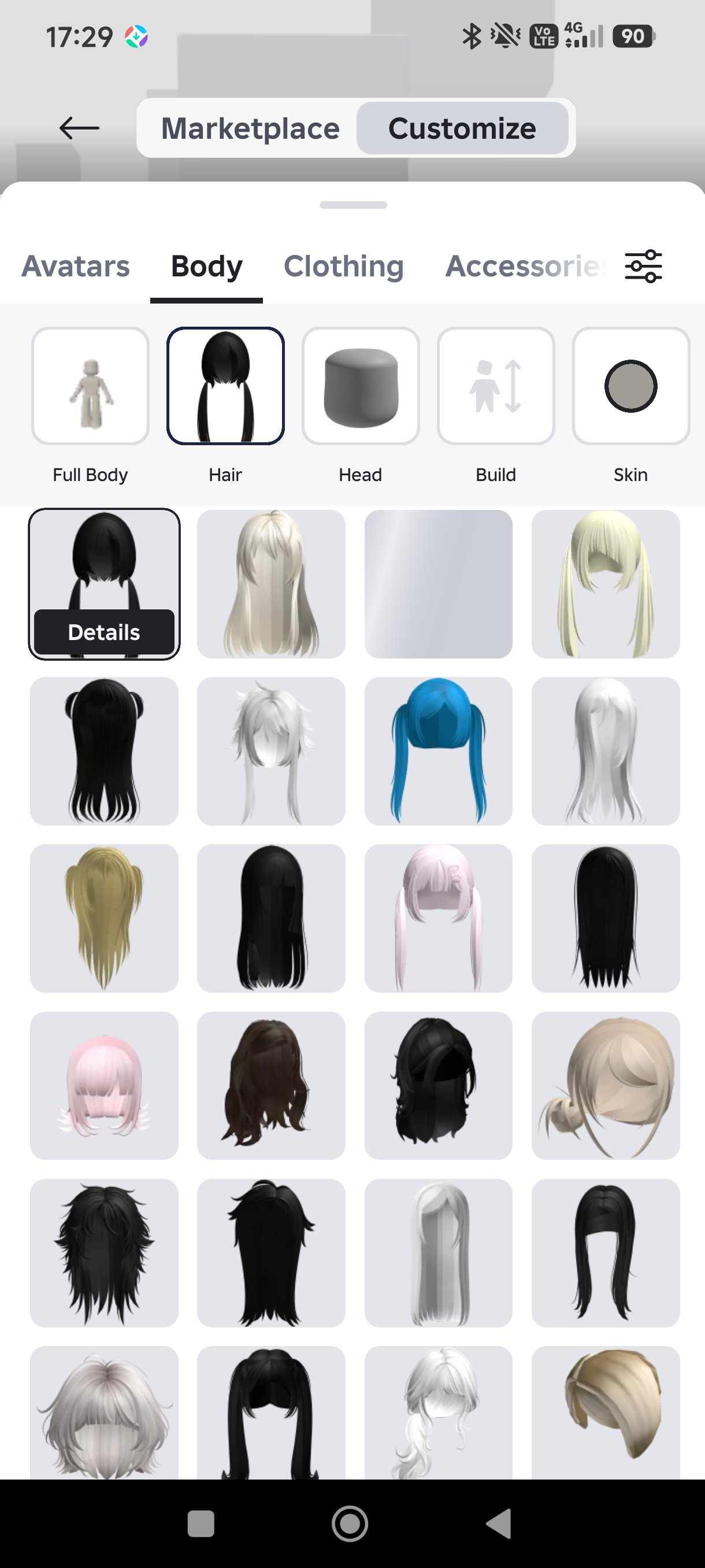
Task: Go back using the top arrow
Action: tap(79, 128)
